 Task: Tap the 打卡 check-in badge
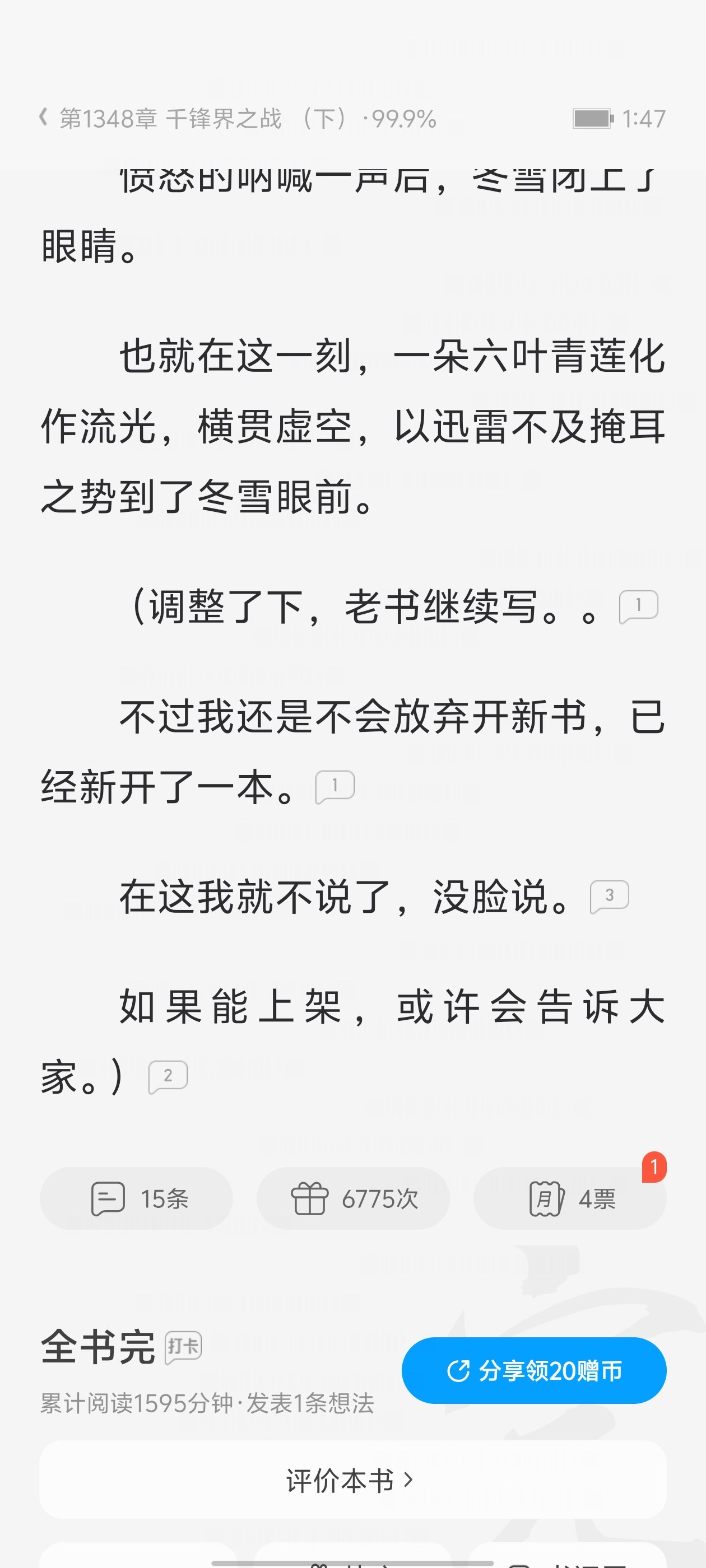point(183,1347)
